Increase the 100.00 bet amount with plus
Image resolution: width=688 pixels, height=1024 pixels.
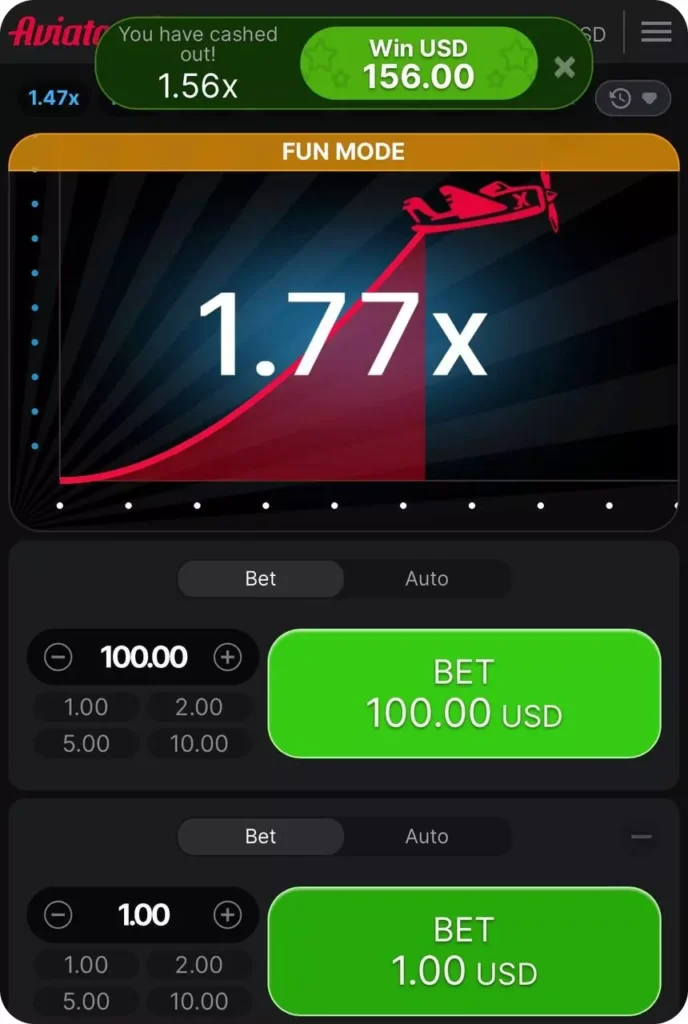coord(228,657)
